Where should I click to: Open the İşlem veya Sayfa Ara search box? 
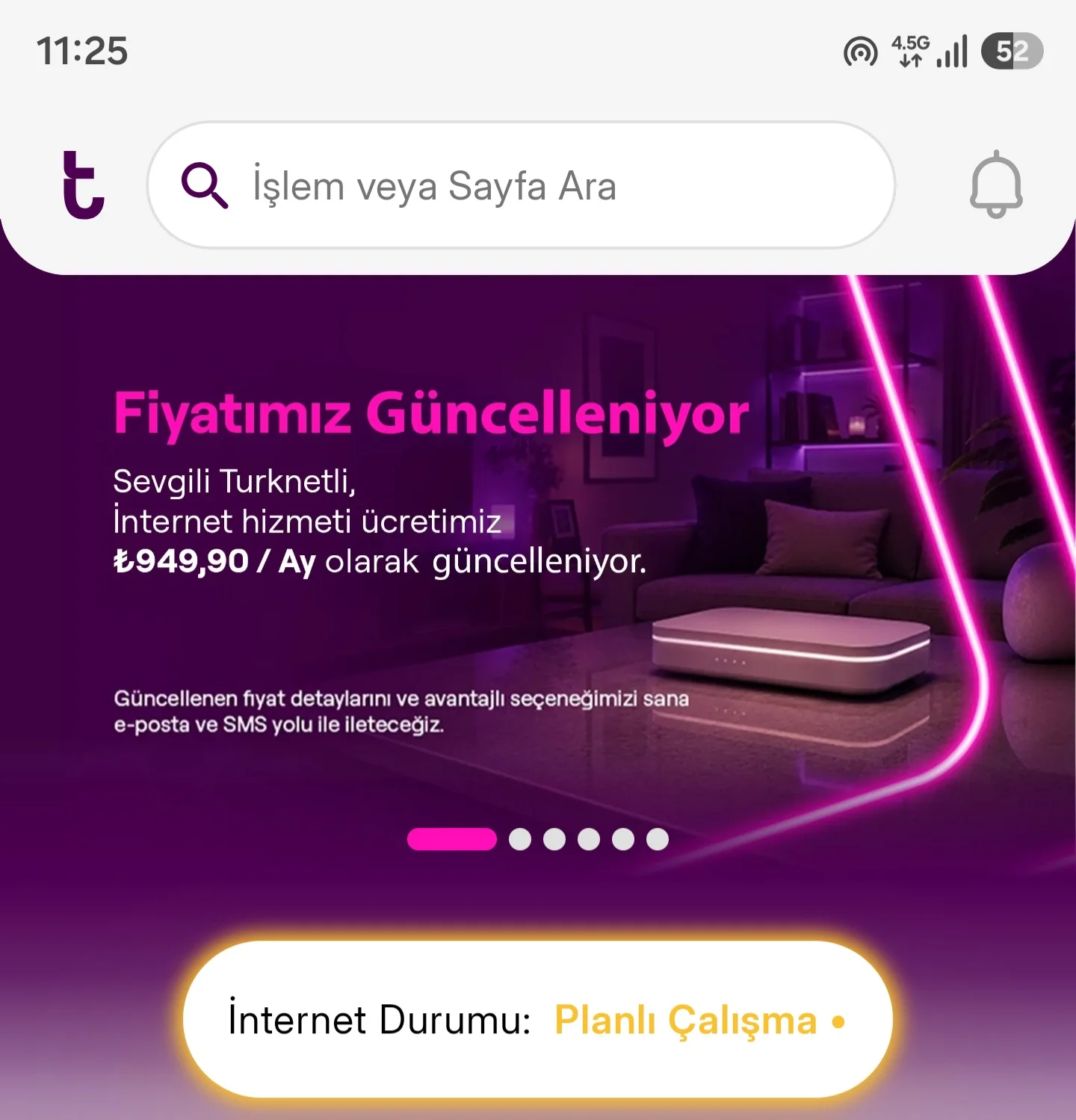(x=521, y=185)
